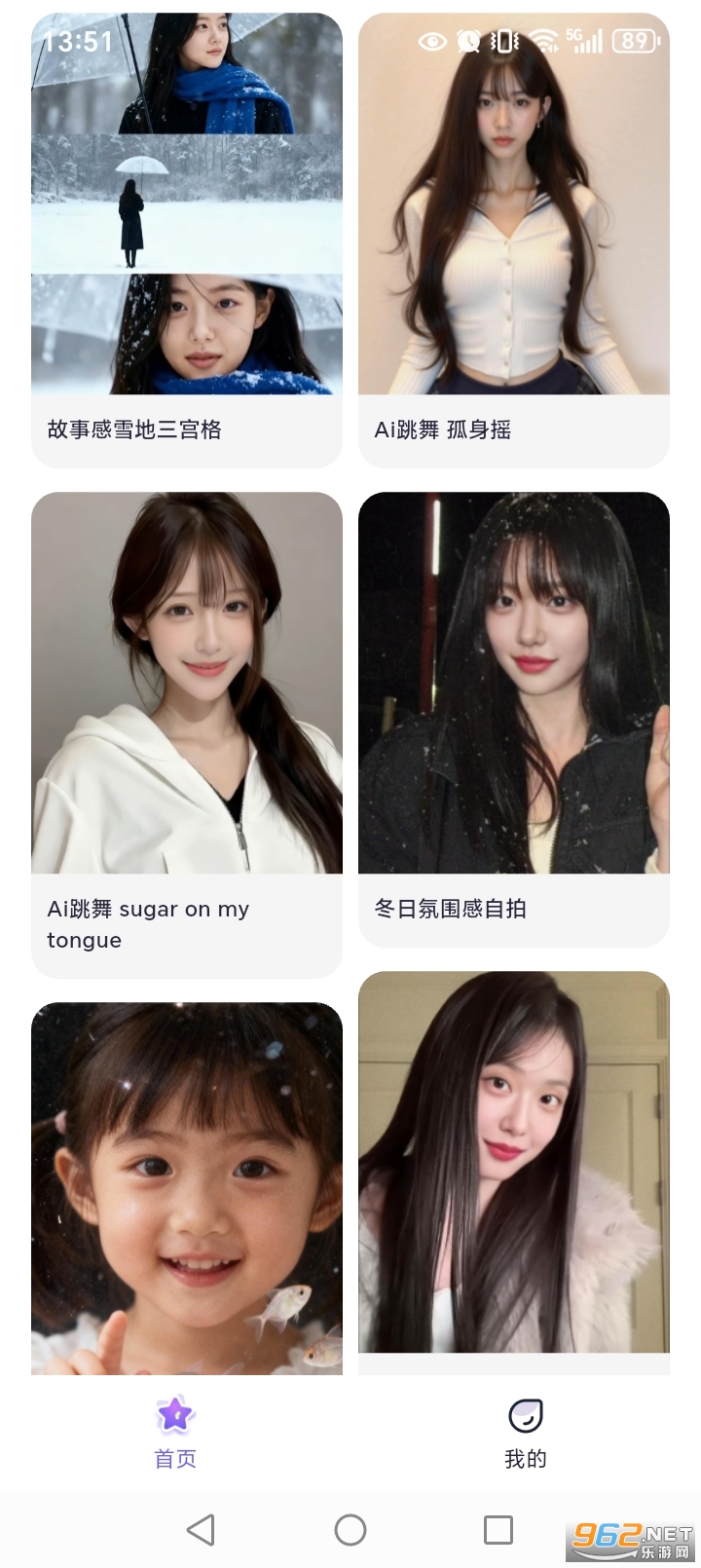
Task: Switch to the 我的 tab
Action: [x=526, y=1432]
